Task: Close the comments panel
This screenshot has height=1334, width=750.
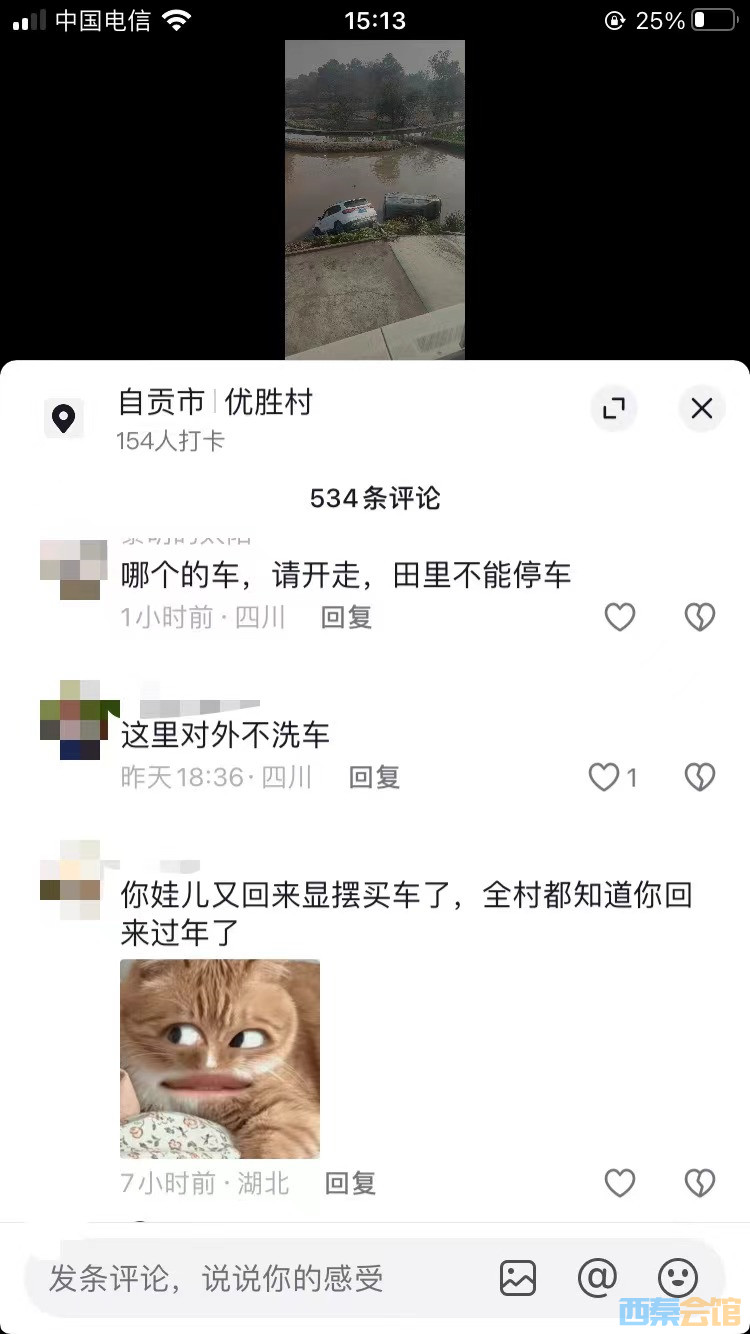Action: 702,408
